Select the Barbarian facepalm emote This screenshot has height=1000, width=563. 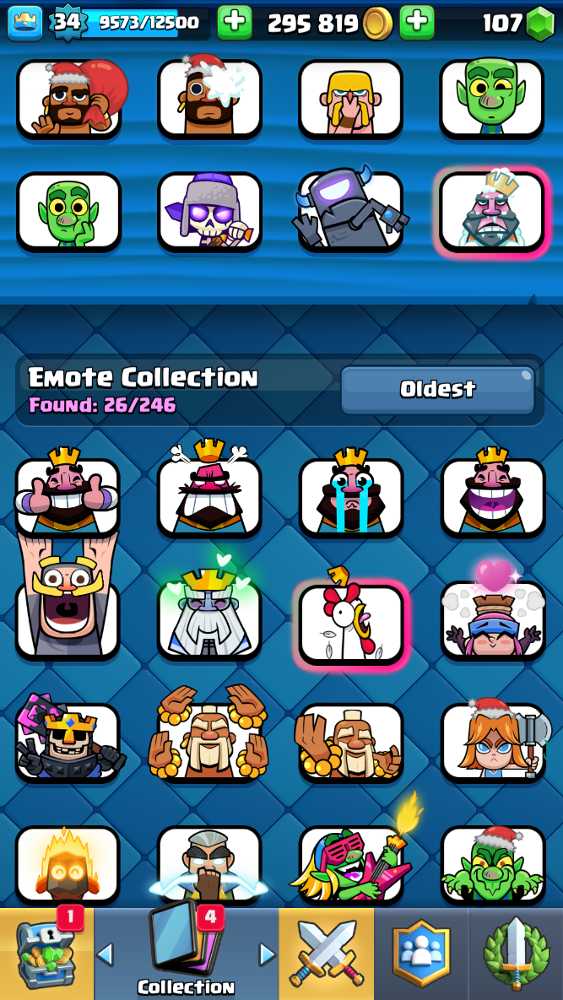[x=351, y=98]
